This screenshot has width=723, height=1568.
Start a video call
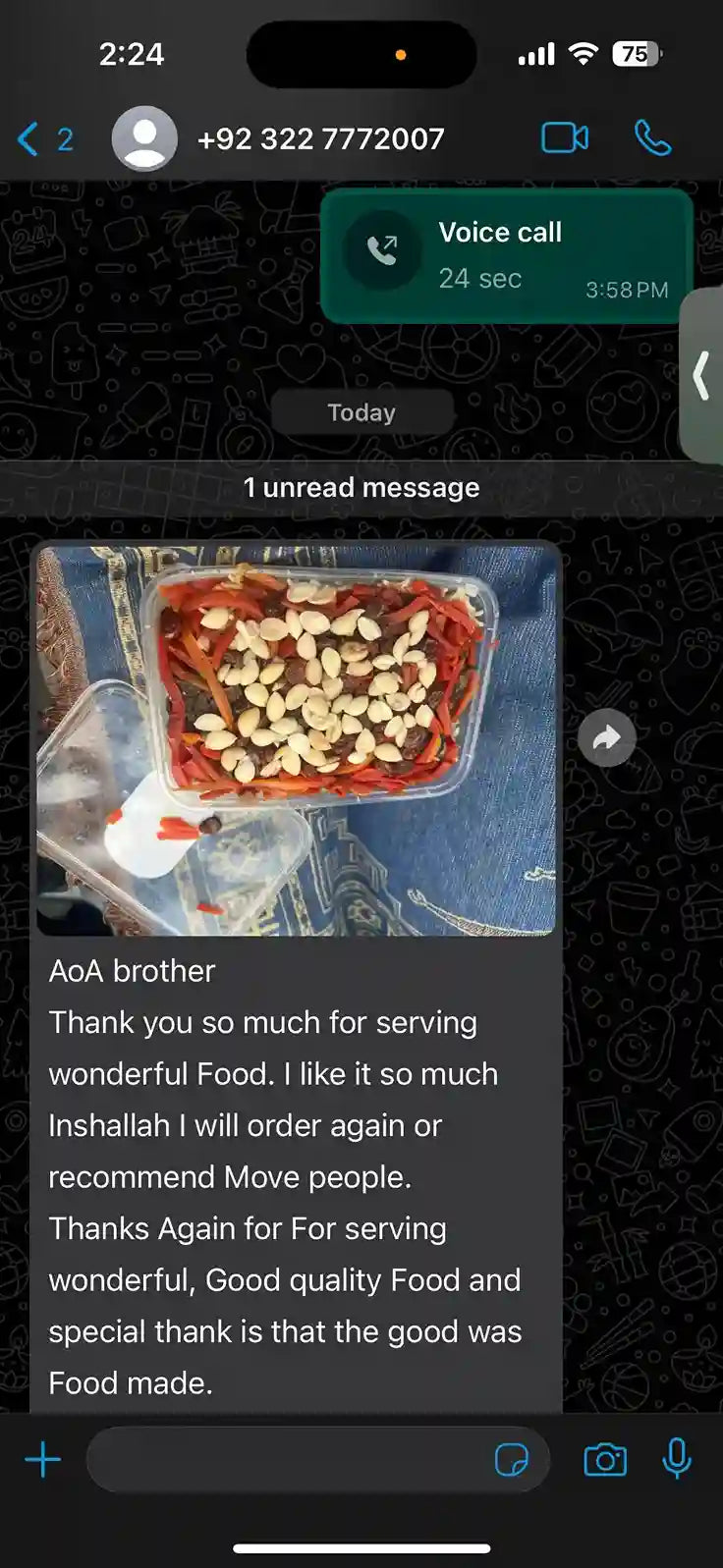click(565, 138)
